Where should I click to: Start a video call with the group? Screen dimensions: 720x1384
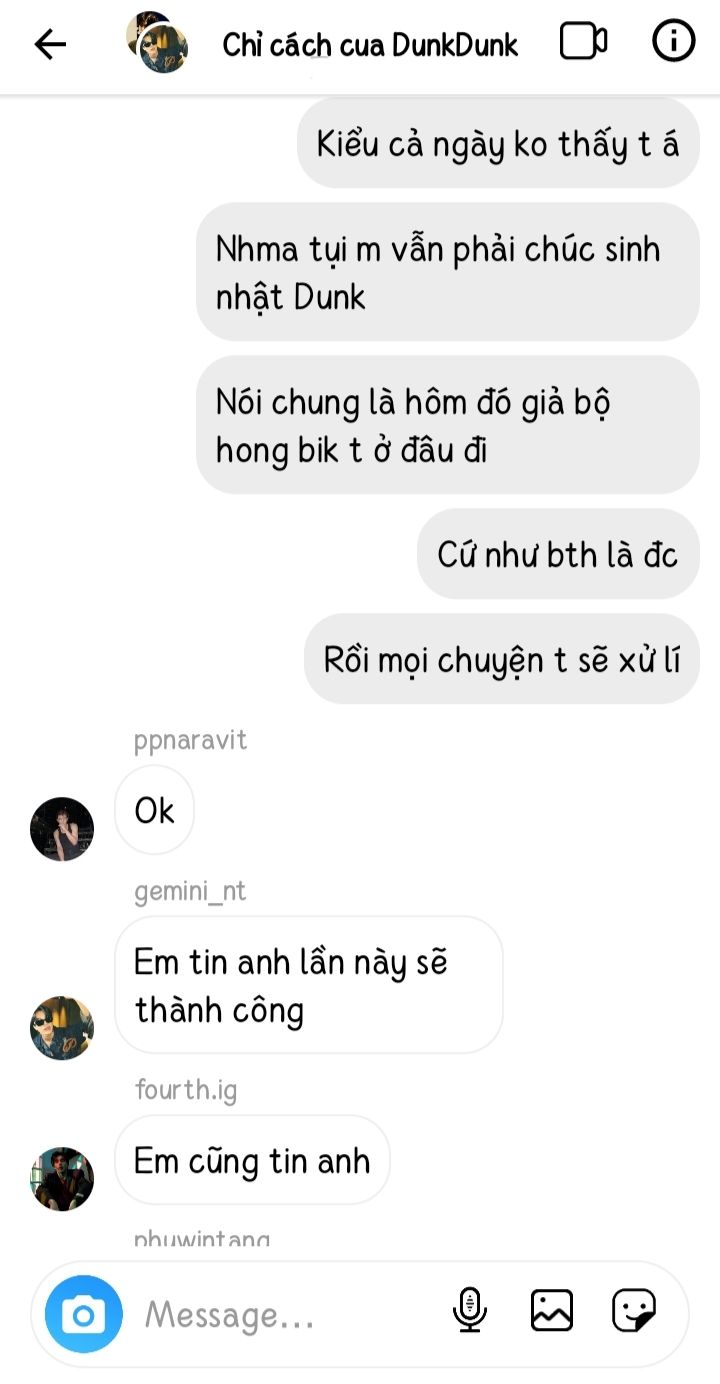(x=583, y=42)
